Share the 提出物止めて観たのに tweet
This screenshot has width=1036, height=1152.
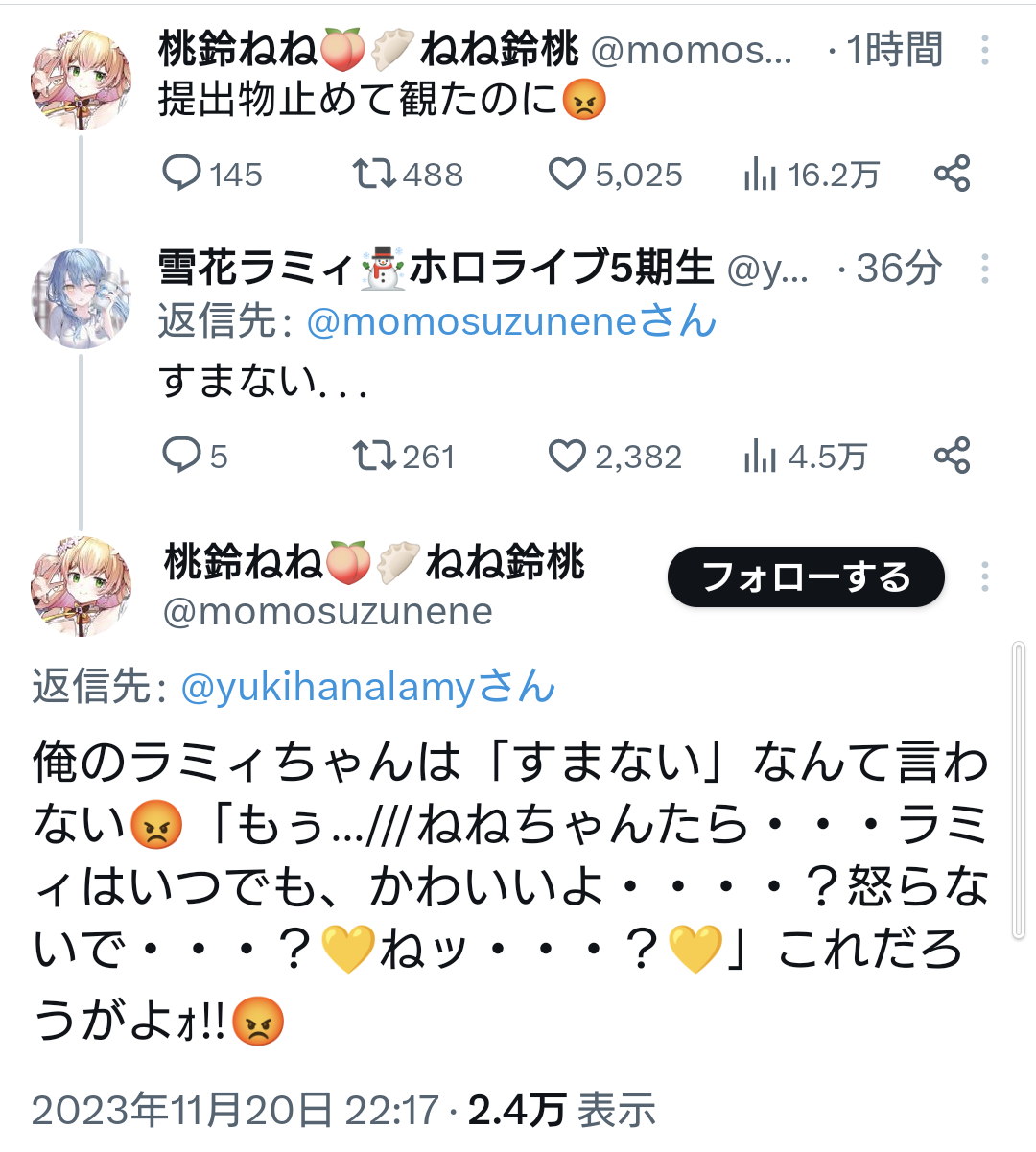click(952, 174)
